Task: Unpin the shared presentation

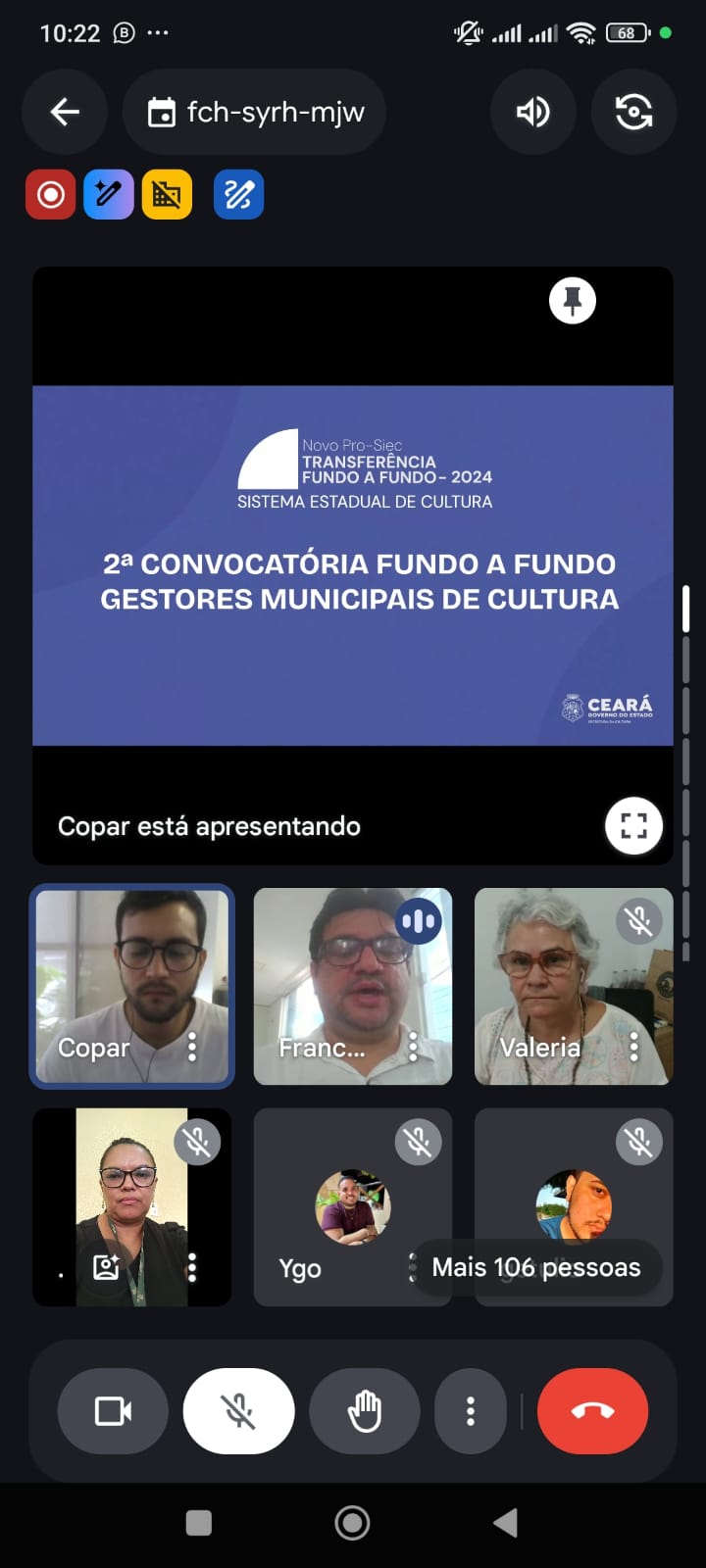Action: tap(573, 301)
